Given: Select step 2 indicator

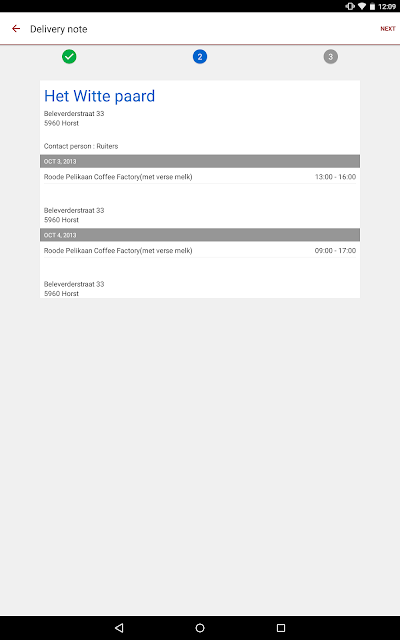Looking at the screenshot, I should pos(200,57).
